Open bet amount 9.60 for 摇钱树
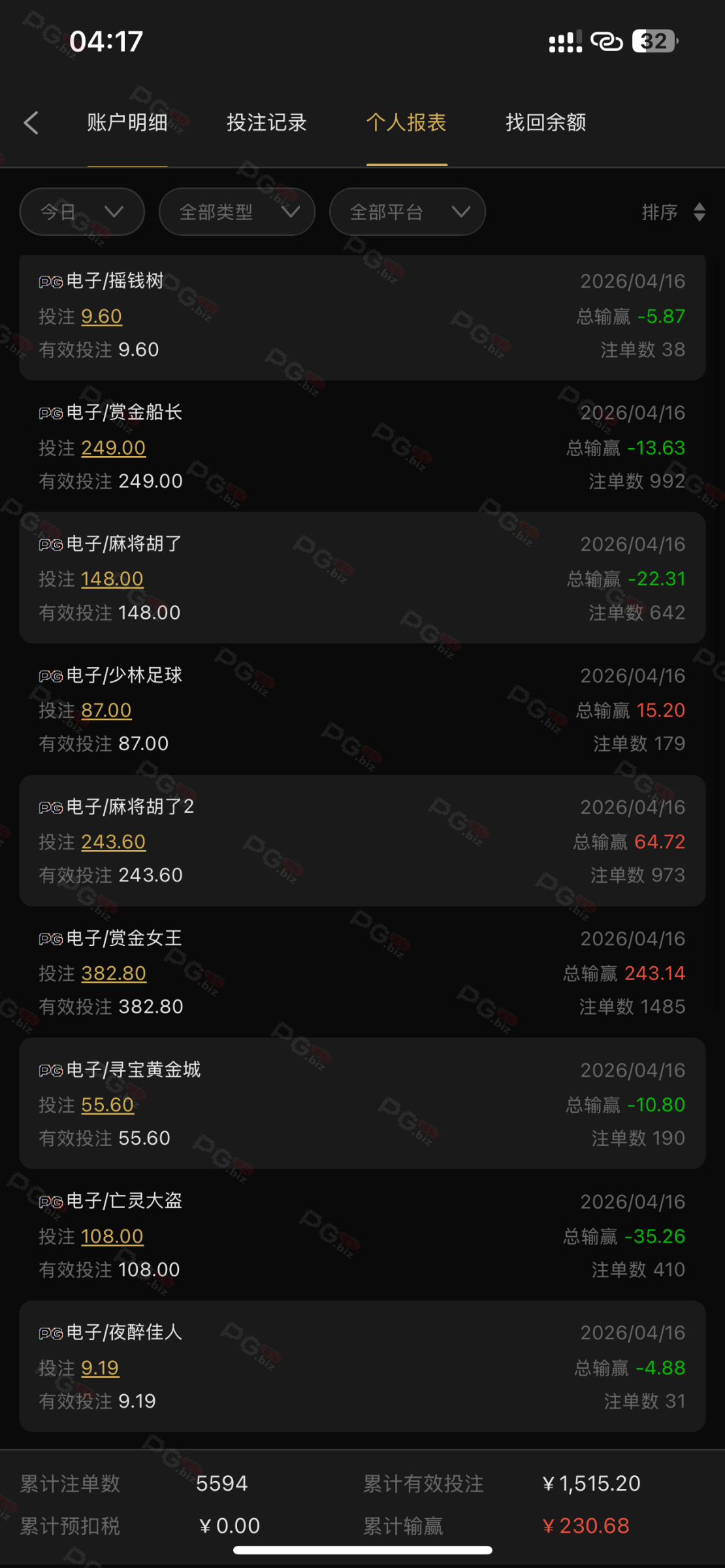This screenshot has height=1568, width=725. pos(101,316)
